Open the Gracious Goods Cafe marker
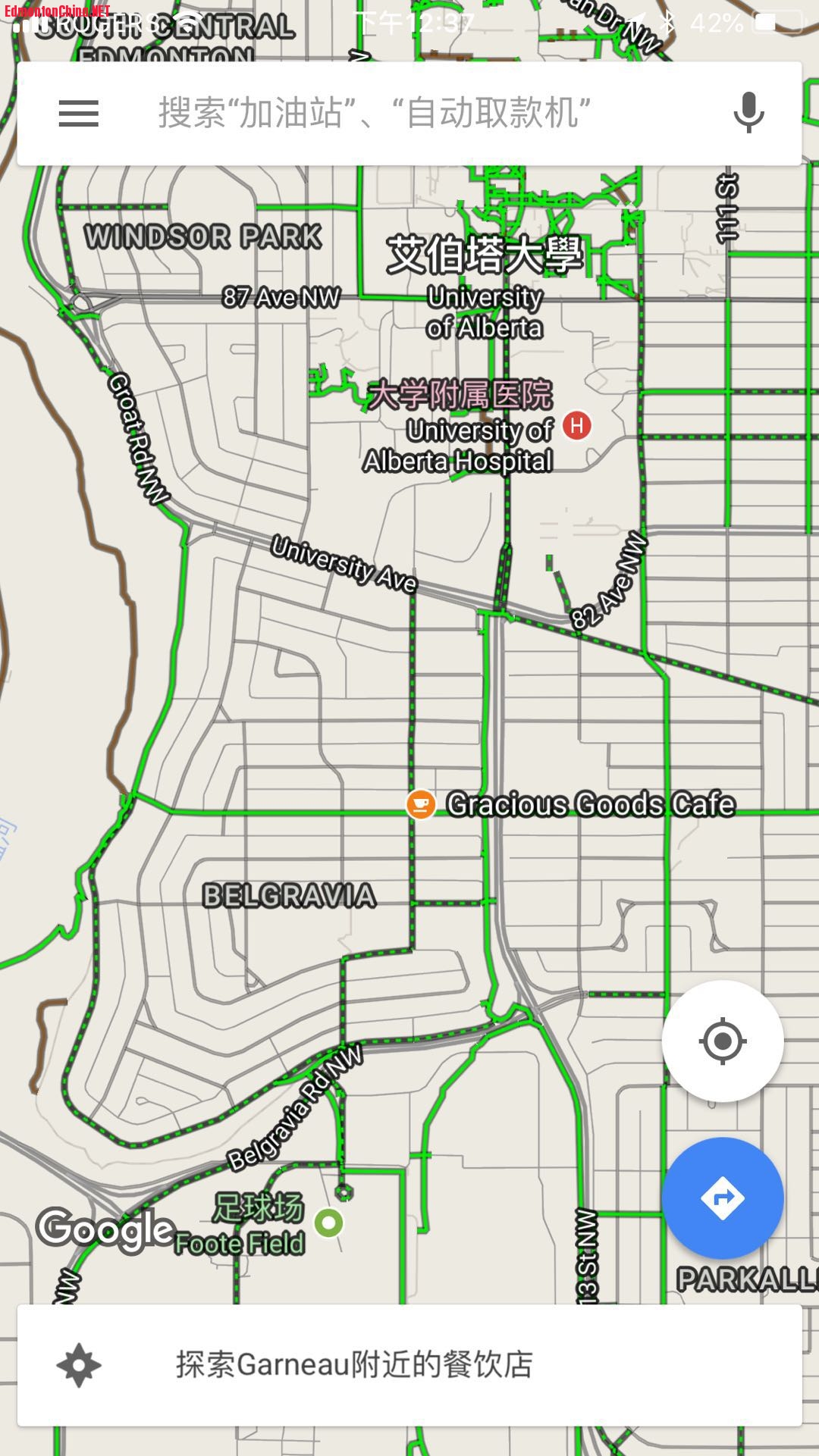This screenshot has height=1456, width=819. click(421, 804)
